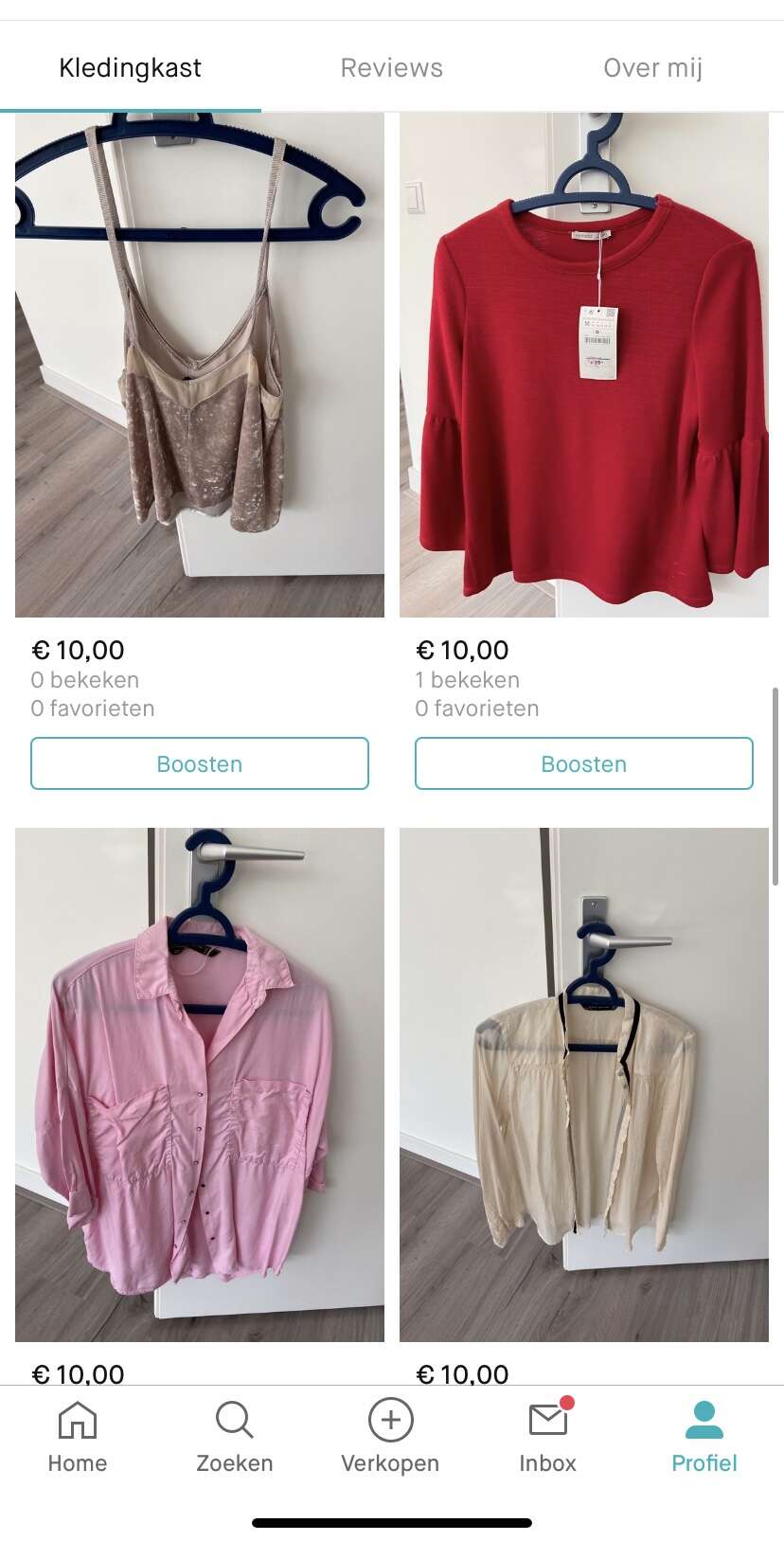Open the Over mij tab
The image size is (784, 1541).
(652, 68)
